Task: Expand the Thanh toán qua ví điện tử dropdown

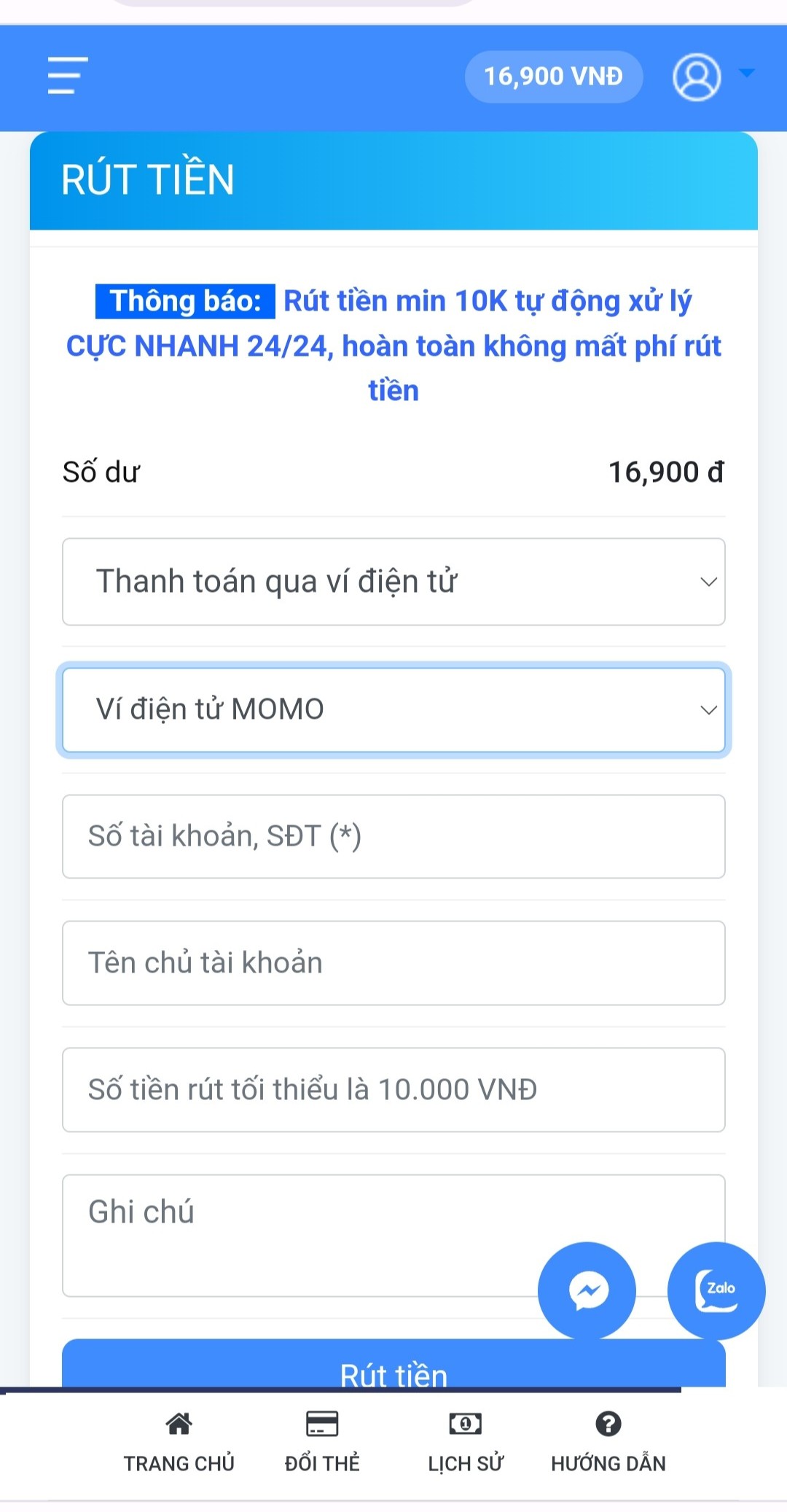Action: pyautogui.click(x=393, y=582)
